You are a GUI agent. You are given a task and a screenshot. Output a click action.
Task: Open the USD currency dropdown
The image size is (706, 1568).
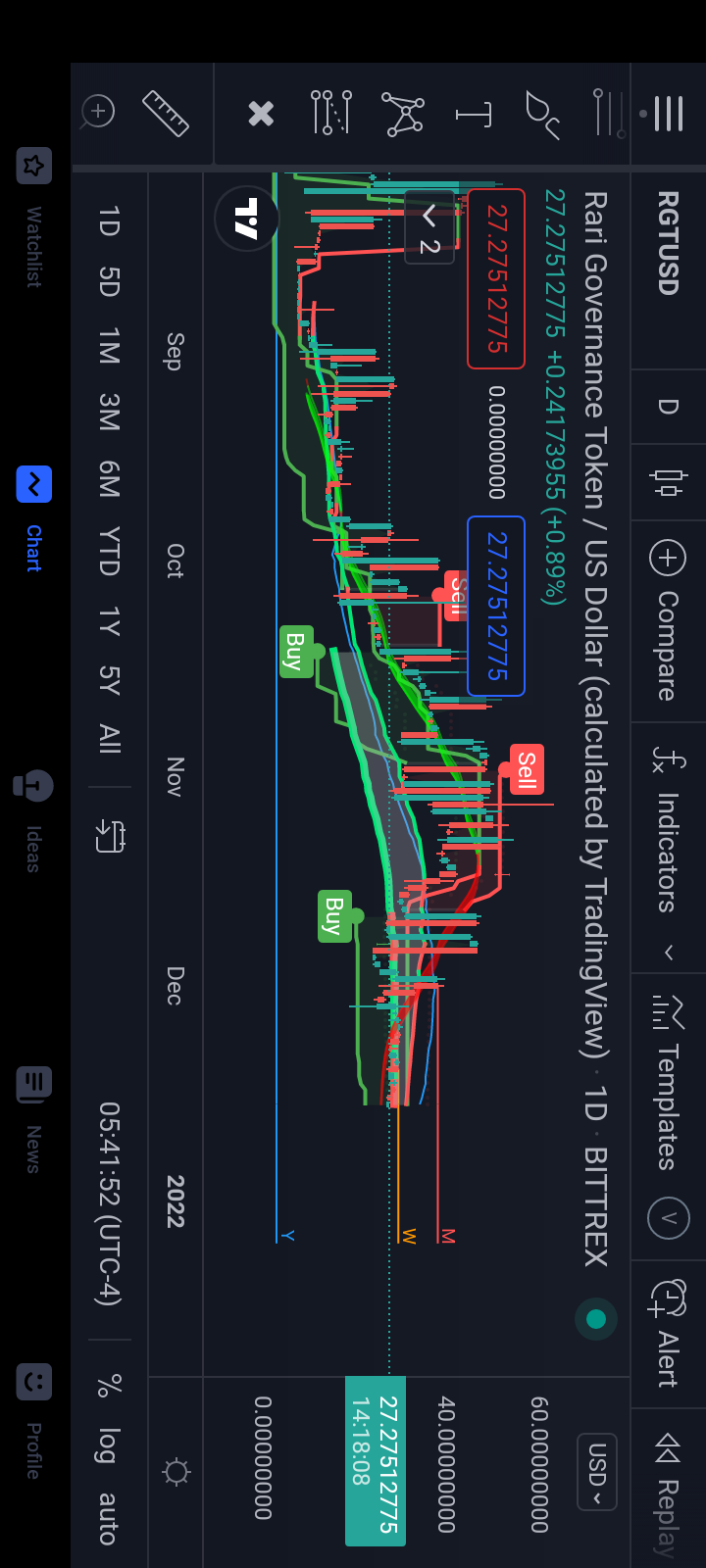(x=596, y=1472)
